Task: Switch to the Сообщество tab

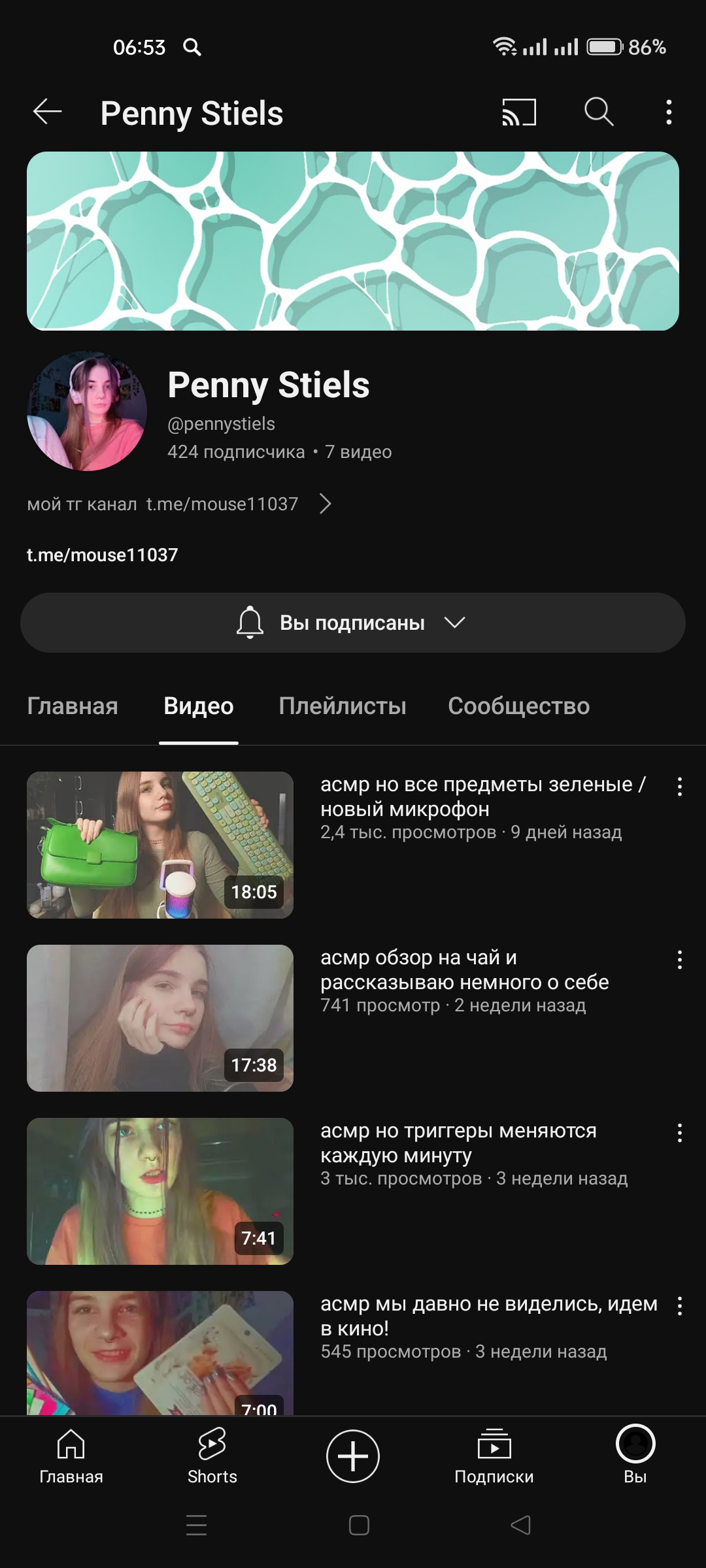Action: pos(519,706)
